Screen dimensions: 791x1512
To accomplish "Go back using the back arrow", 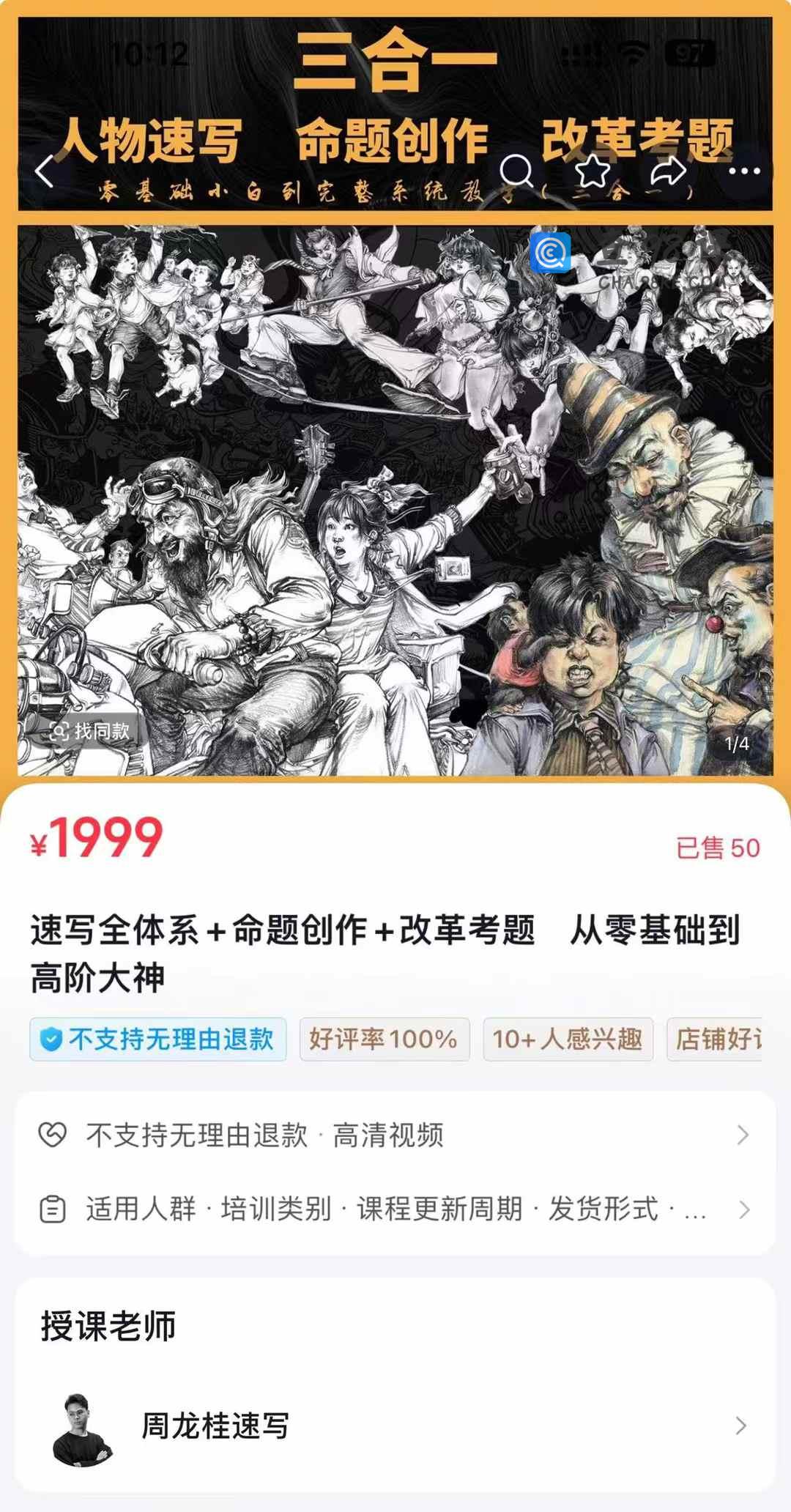I will tap(45, 172).
